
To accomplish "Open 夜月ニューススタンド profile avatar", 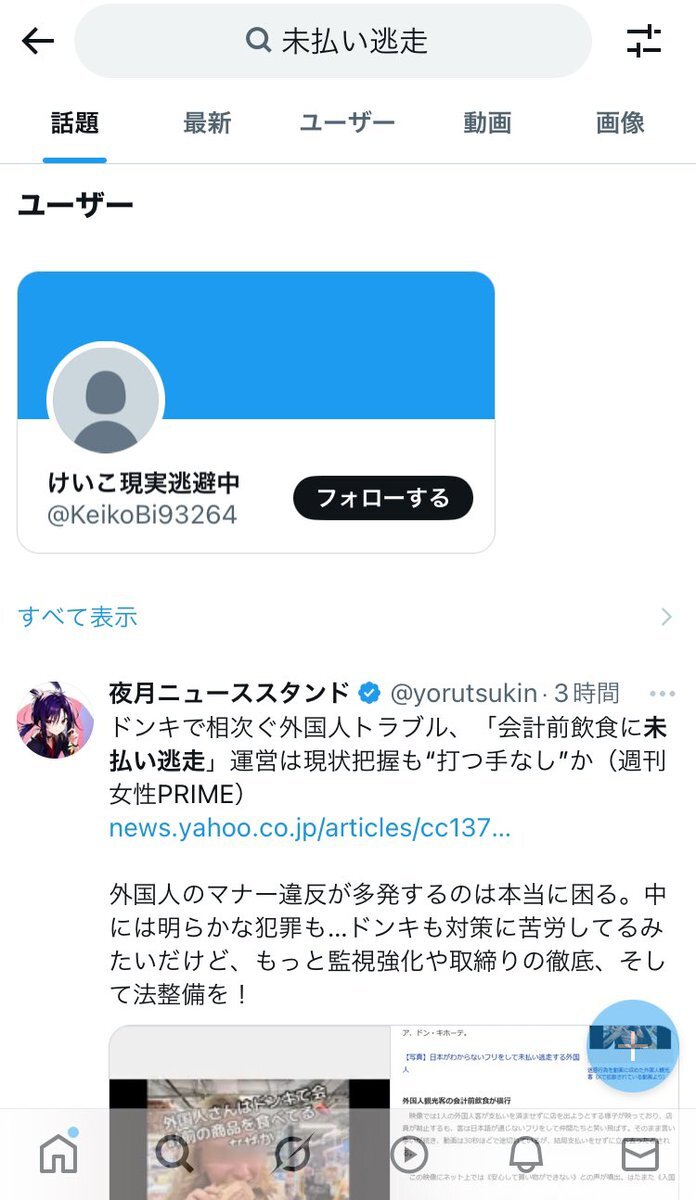I will 55,720.
